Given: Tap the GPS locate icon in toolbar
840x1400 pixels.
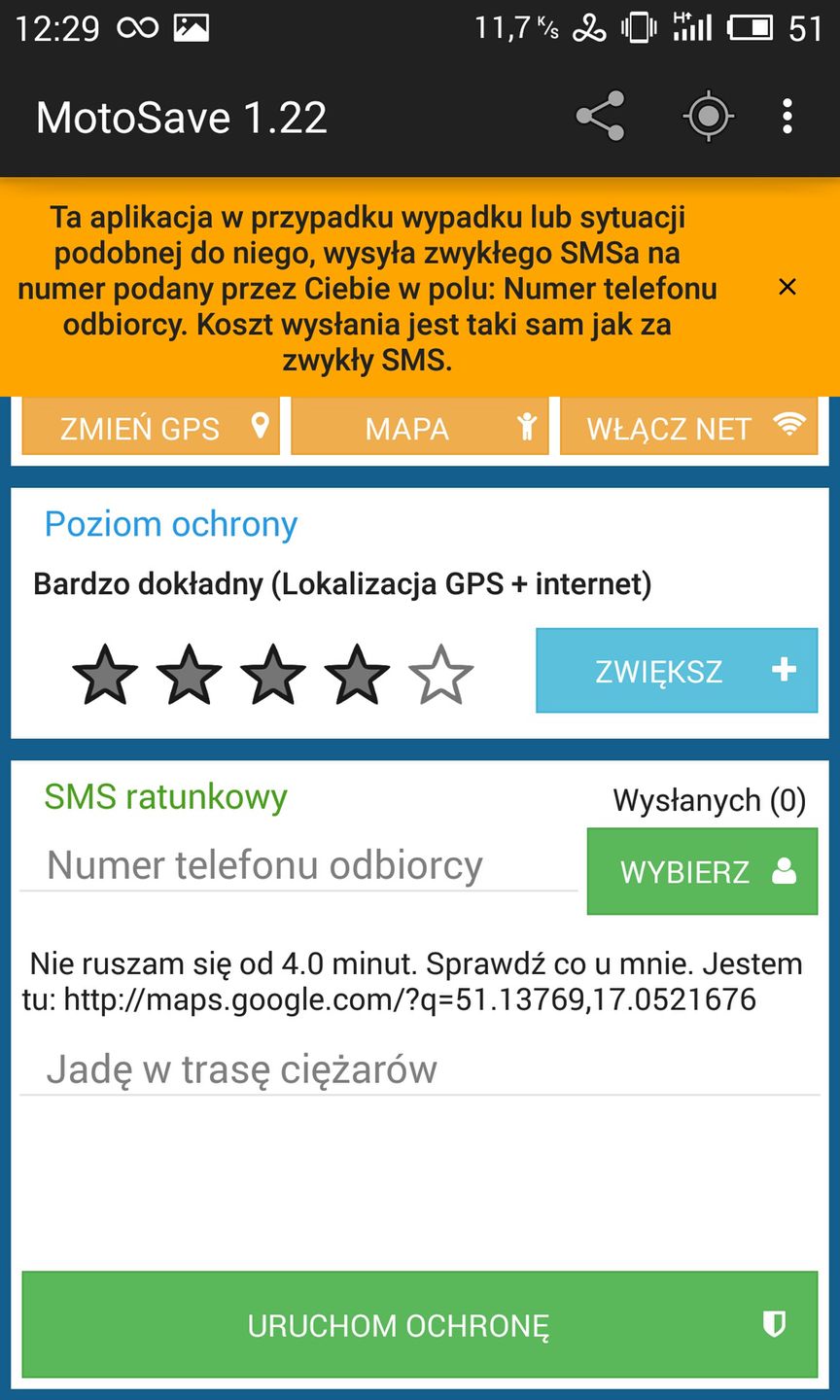Looking at the screenshot, I should 708,115.
